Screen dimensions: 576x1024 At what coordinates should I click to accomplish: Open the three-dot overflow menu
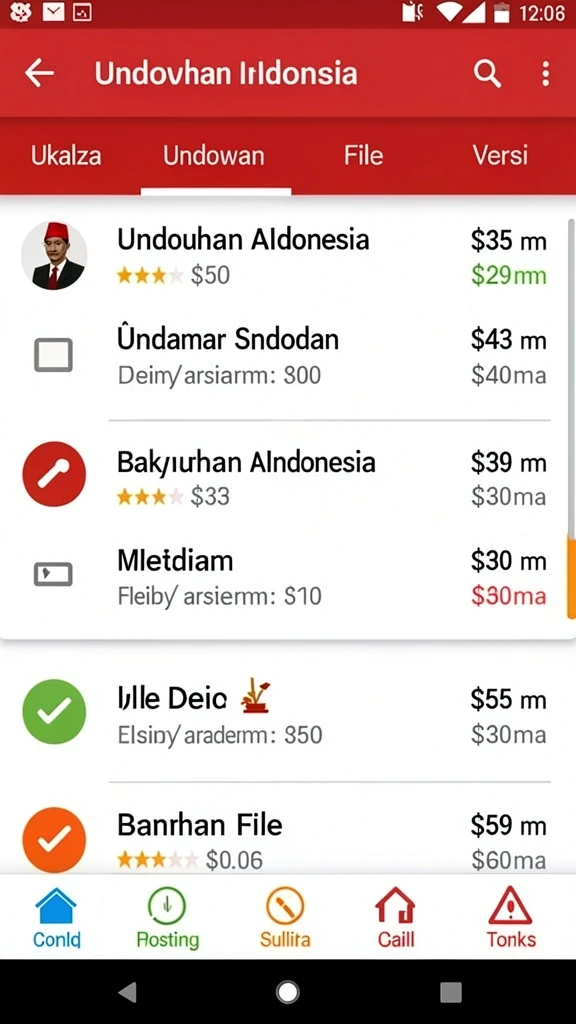(546, 74)
